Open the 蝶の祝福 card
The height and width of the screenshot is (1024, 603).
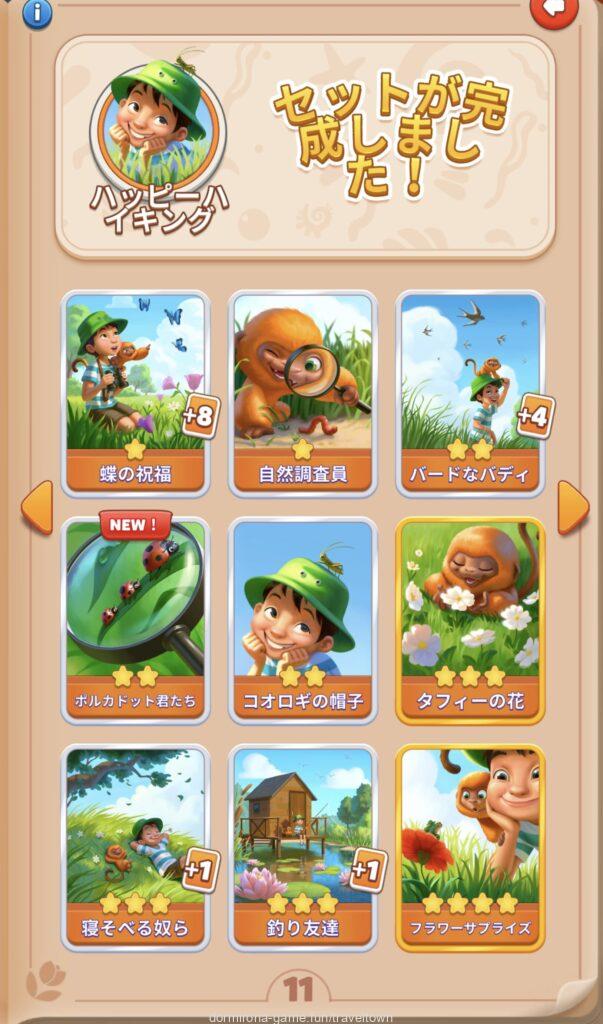click(x=136, y=392)
